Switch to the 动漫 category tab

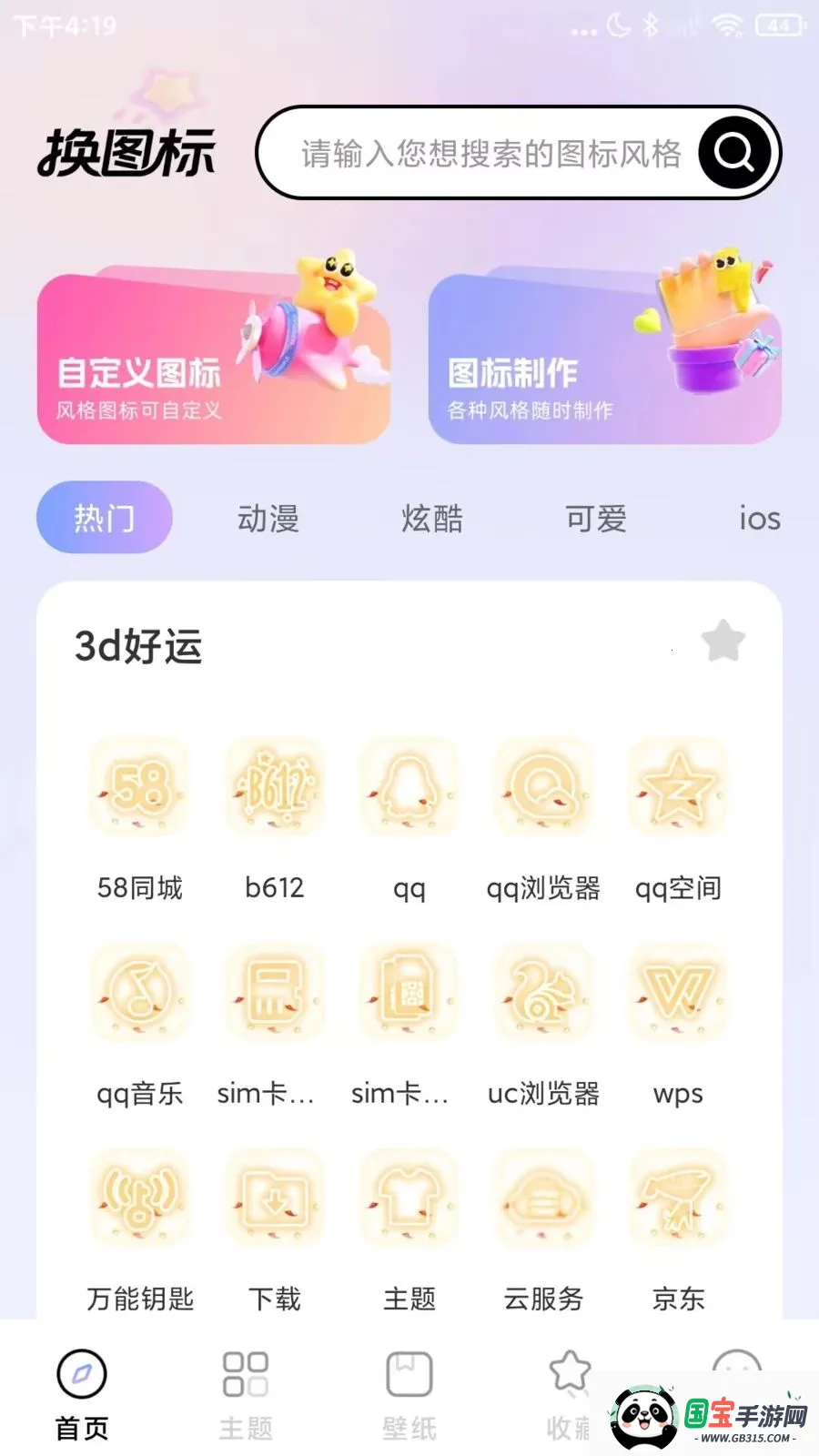(267, 518)
